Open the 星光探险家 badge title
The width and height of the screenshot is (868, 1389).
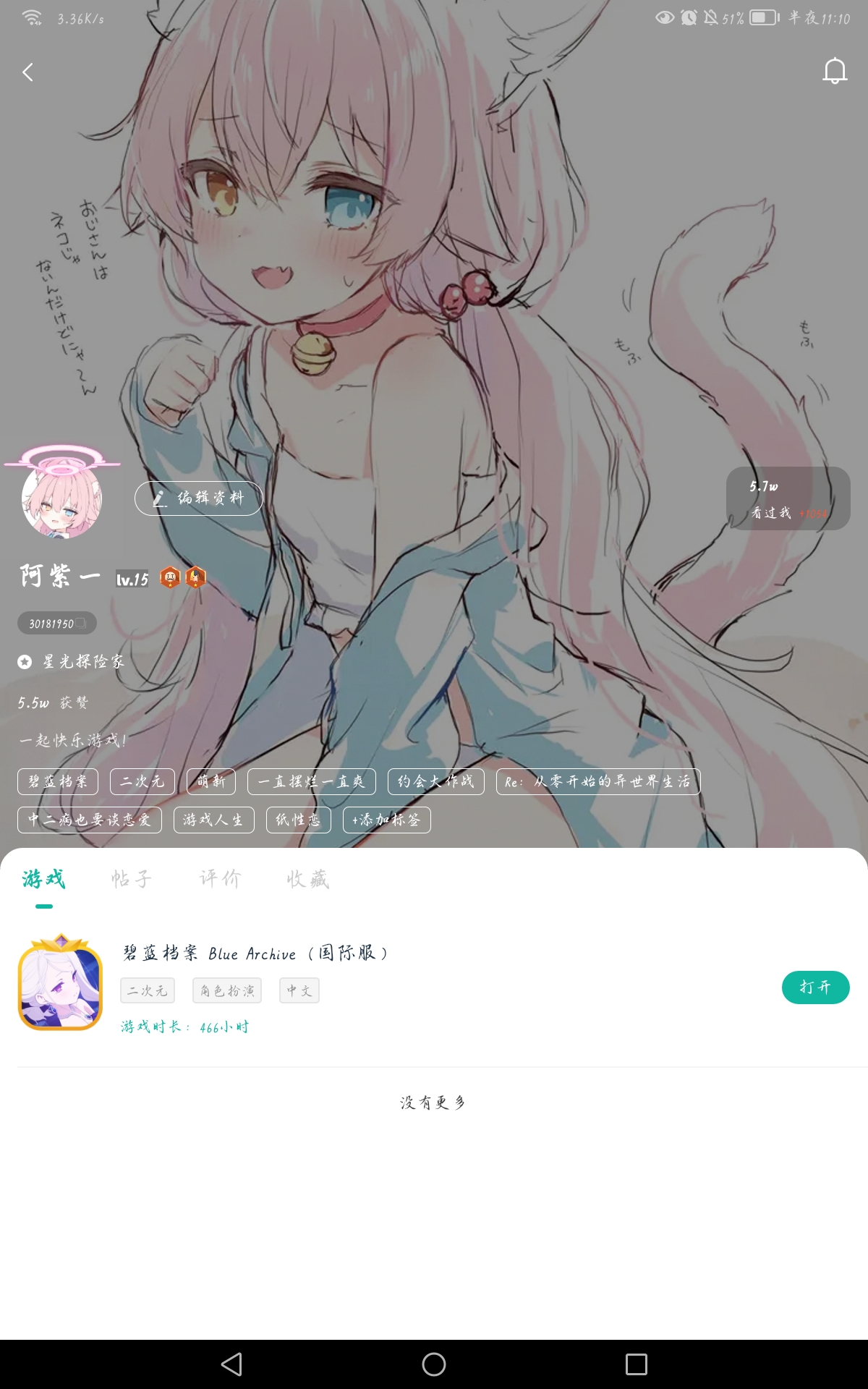coord(72,661)
